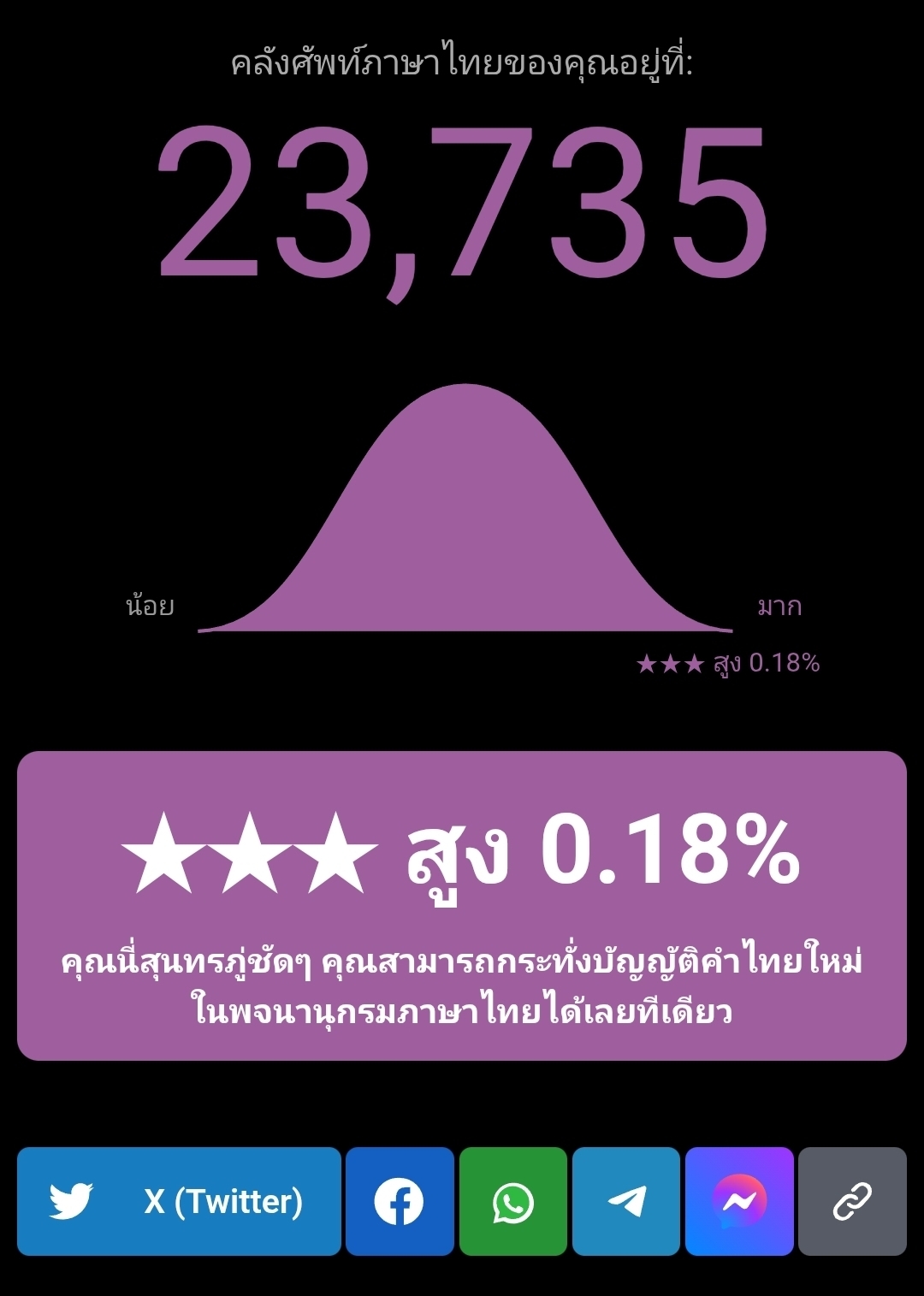
Task: Send the result via WhatsApp
Action: coord(512,1201)
